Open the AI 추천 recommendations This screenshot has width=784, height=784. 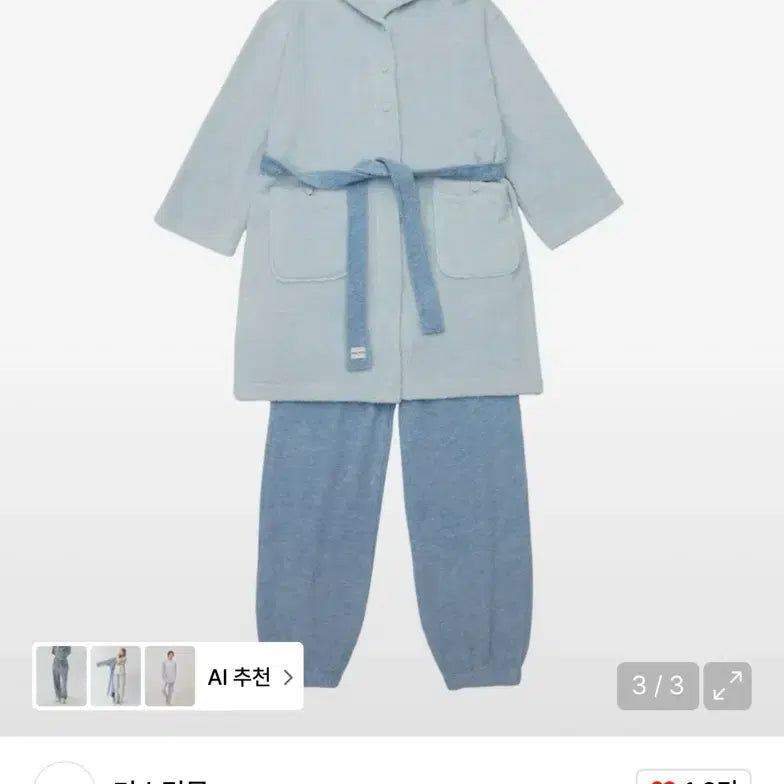[x=249, y=677]
